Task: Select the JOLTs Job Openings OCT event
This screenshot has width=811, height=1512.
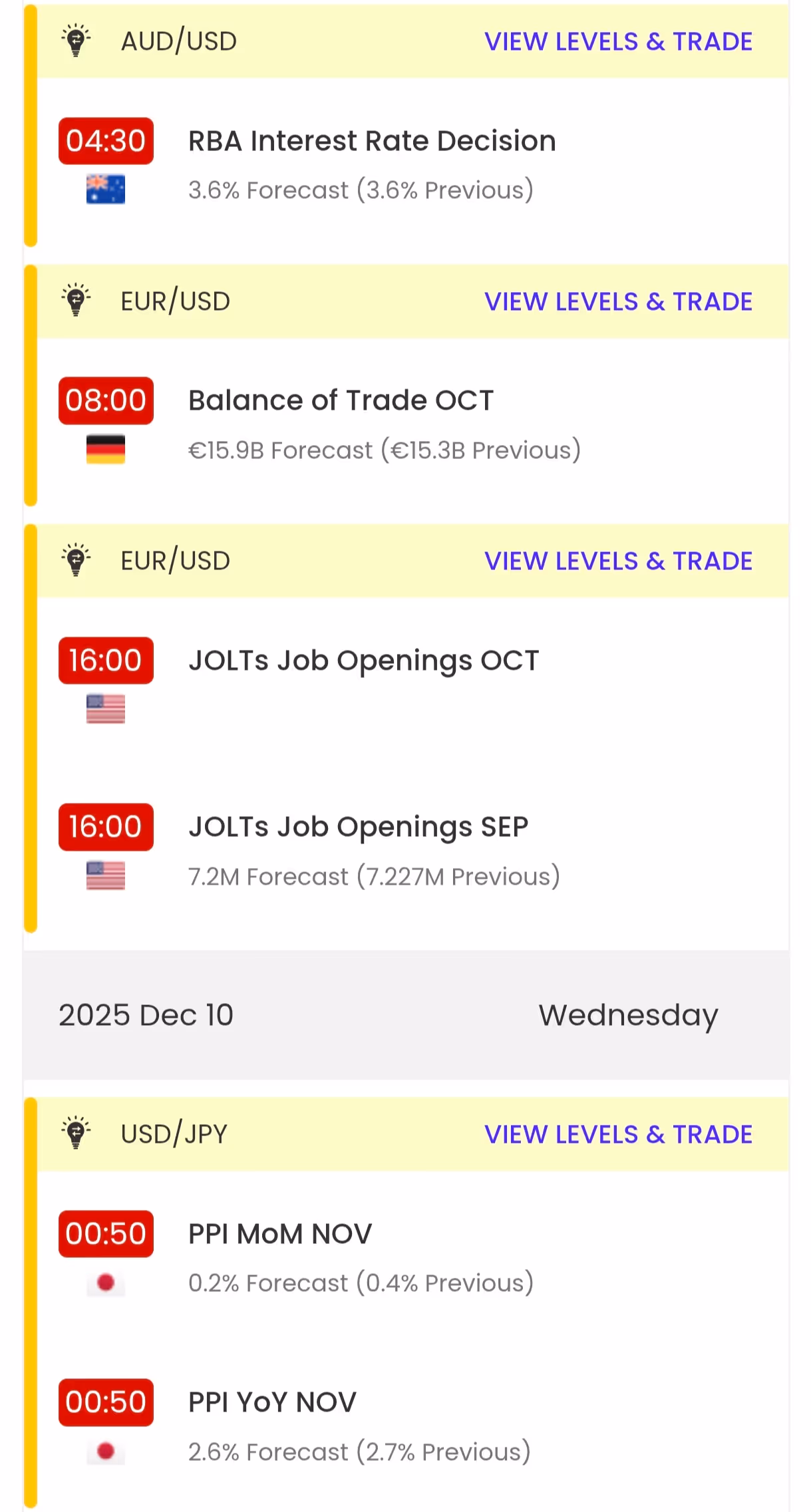Action: [x=363, y=661]
